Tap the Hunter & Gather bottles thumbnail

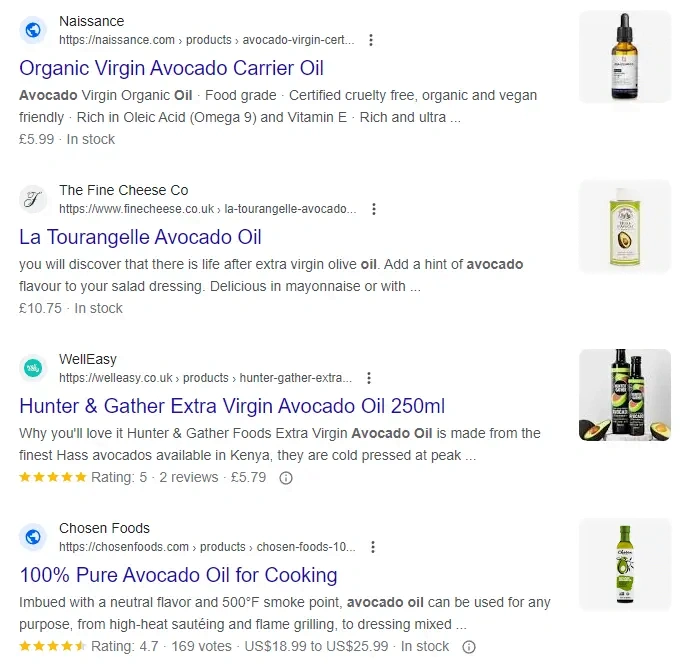click(x=625, y=395)
